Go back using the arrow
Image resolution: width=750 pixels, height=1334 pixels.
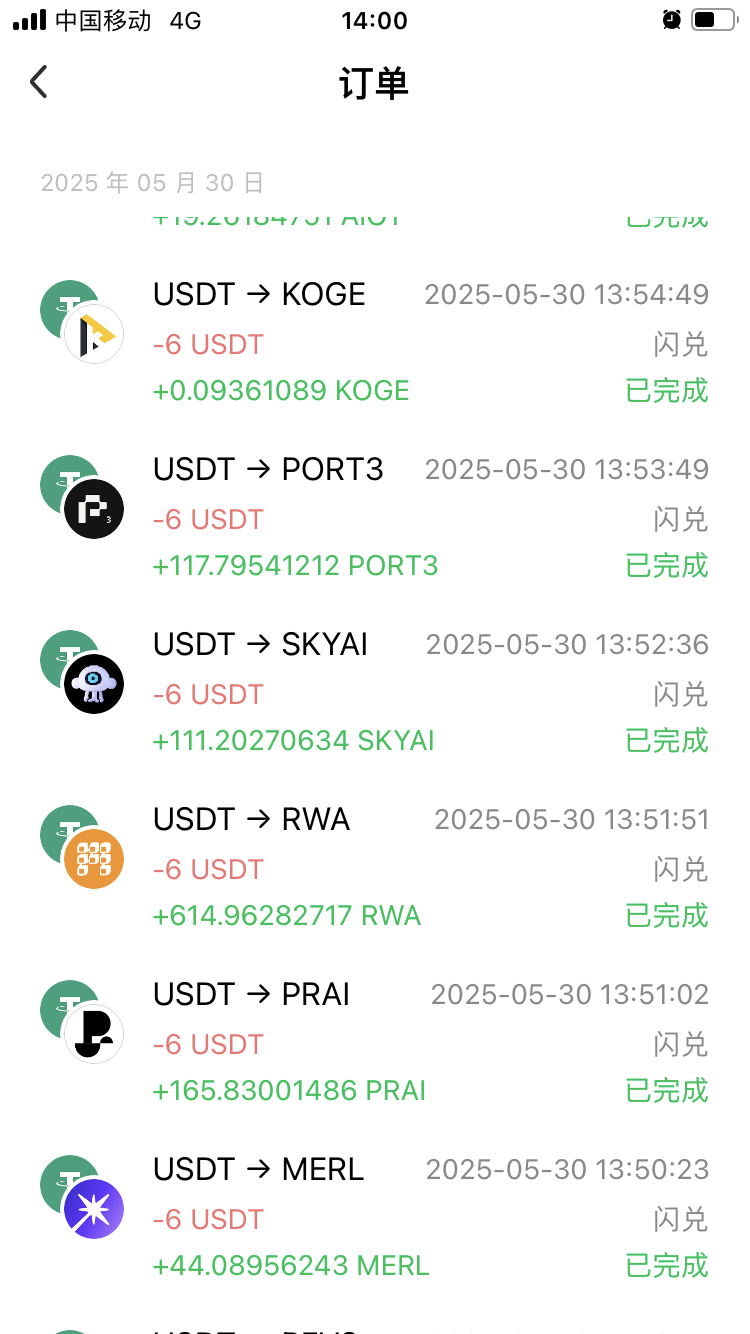[x=39, y=82]
